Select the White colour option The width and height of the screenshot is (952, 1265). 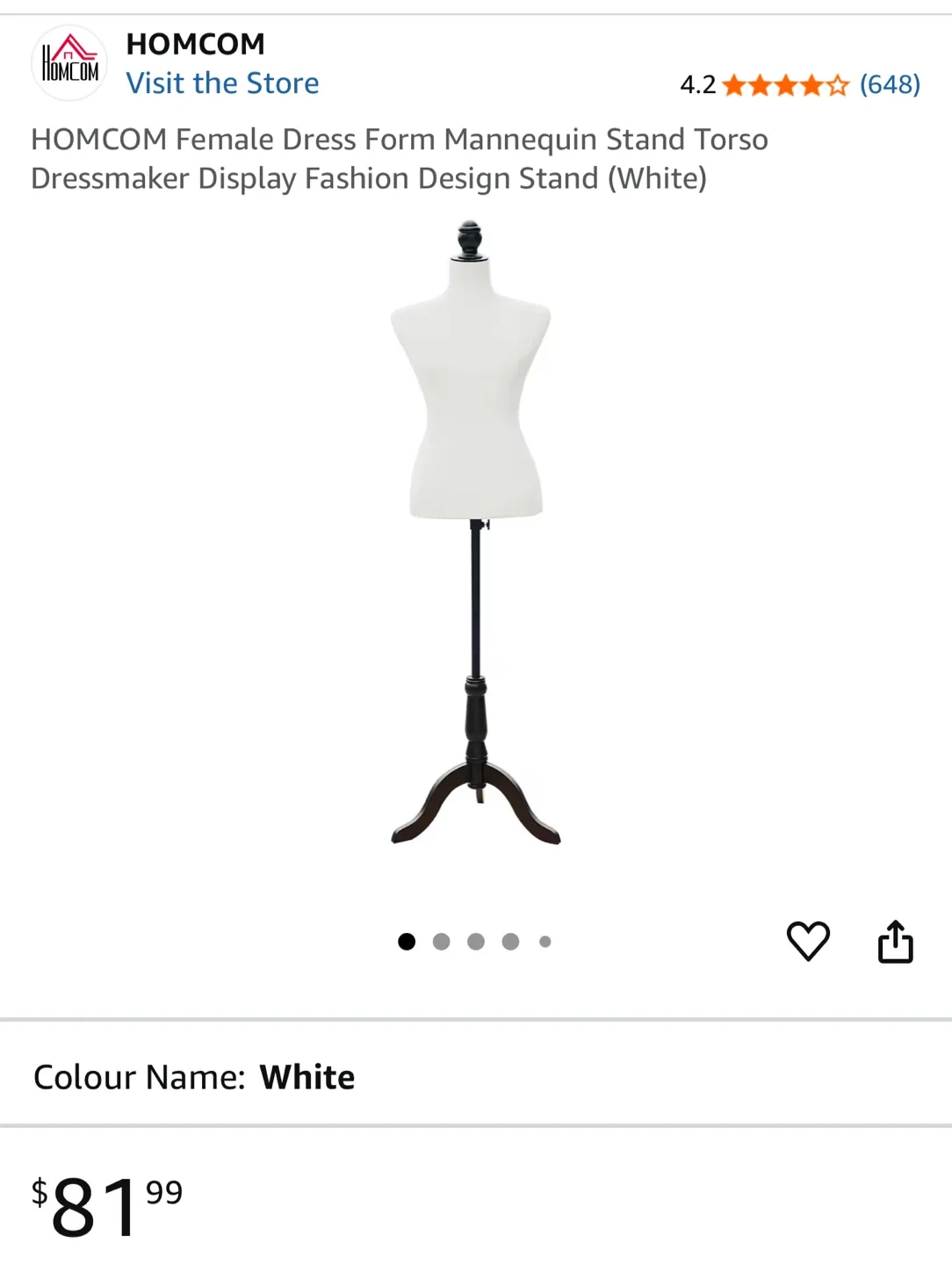(x=307, y=1076)
